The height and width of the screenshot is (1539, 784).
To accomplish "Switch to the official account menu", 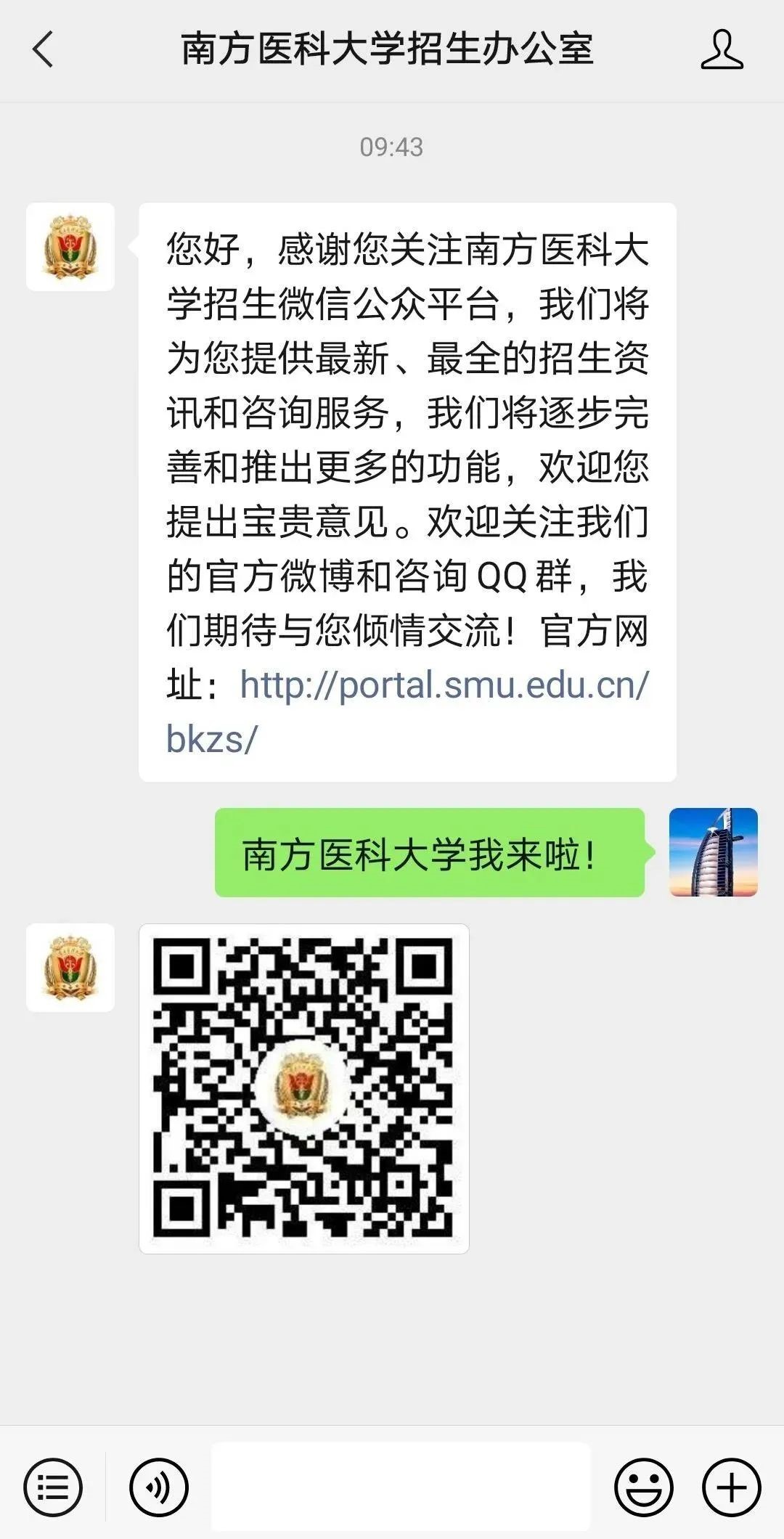I will [53, 1487].
